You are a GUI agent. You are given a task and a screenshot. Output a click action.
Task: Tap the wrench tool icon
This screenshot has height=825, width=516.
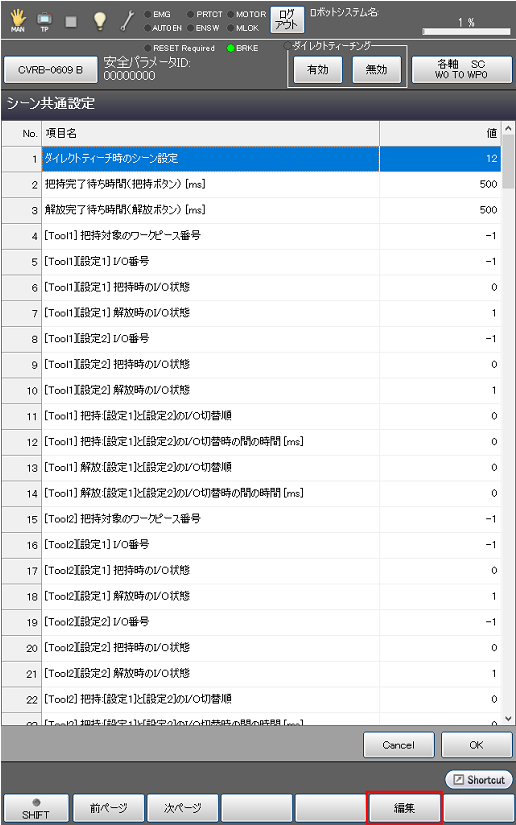[127, 21]
